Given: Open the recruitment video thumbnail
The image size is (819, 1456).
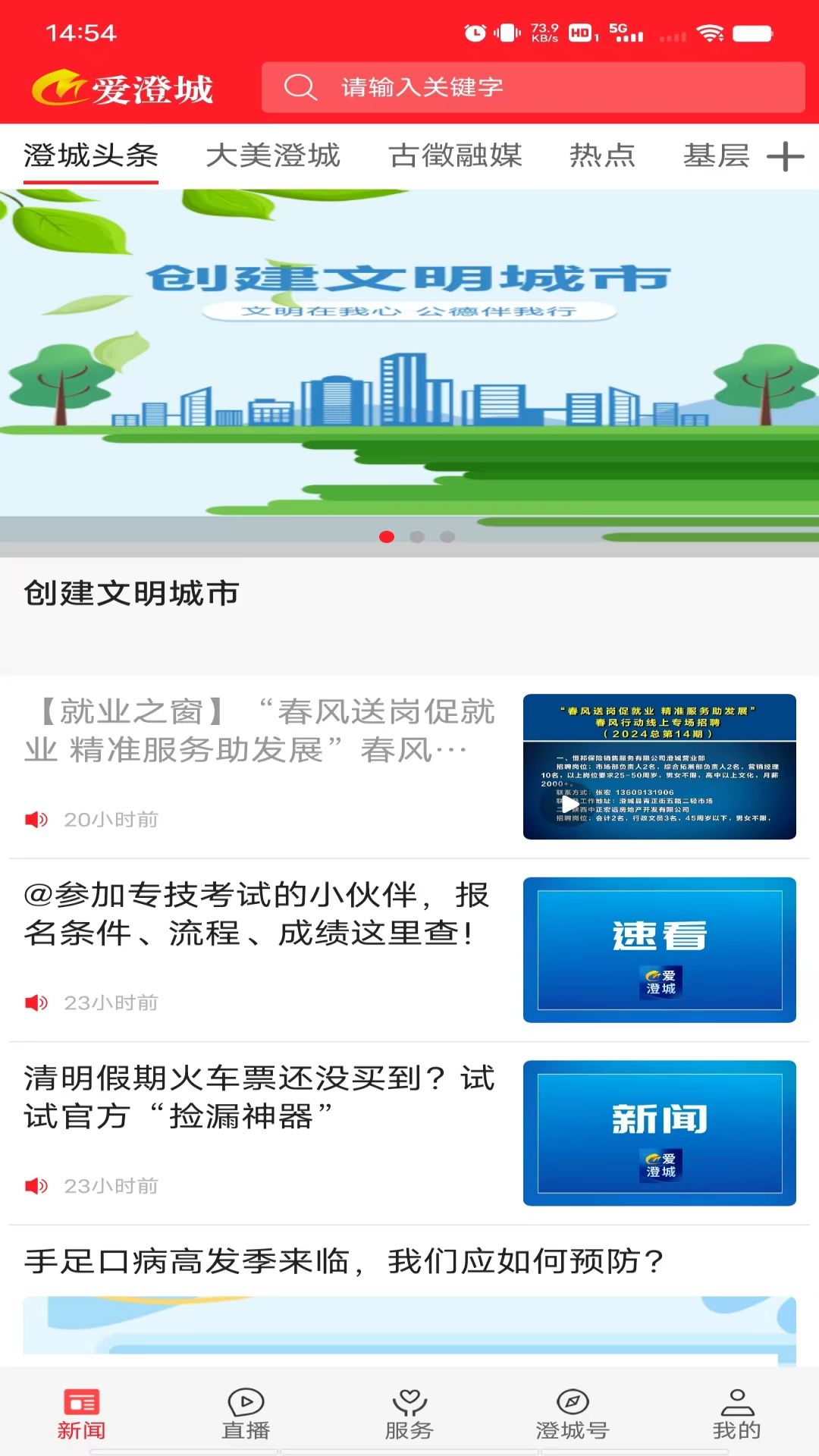Looking at the screenshot, I should 660,766.
